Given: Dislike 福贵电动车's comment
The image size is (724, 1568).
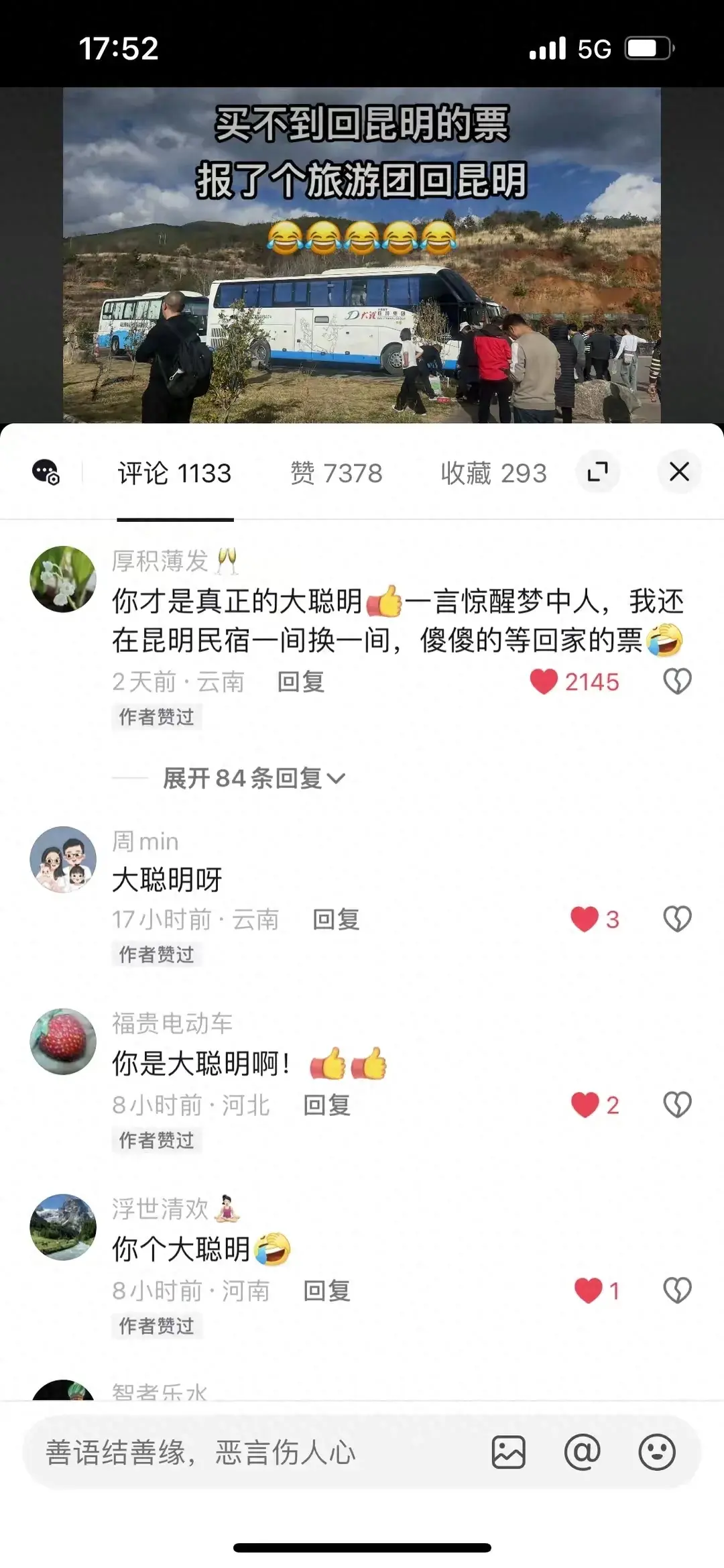Looking at the screenshot, I should click(677, 1105).
